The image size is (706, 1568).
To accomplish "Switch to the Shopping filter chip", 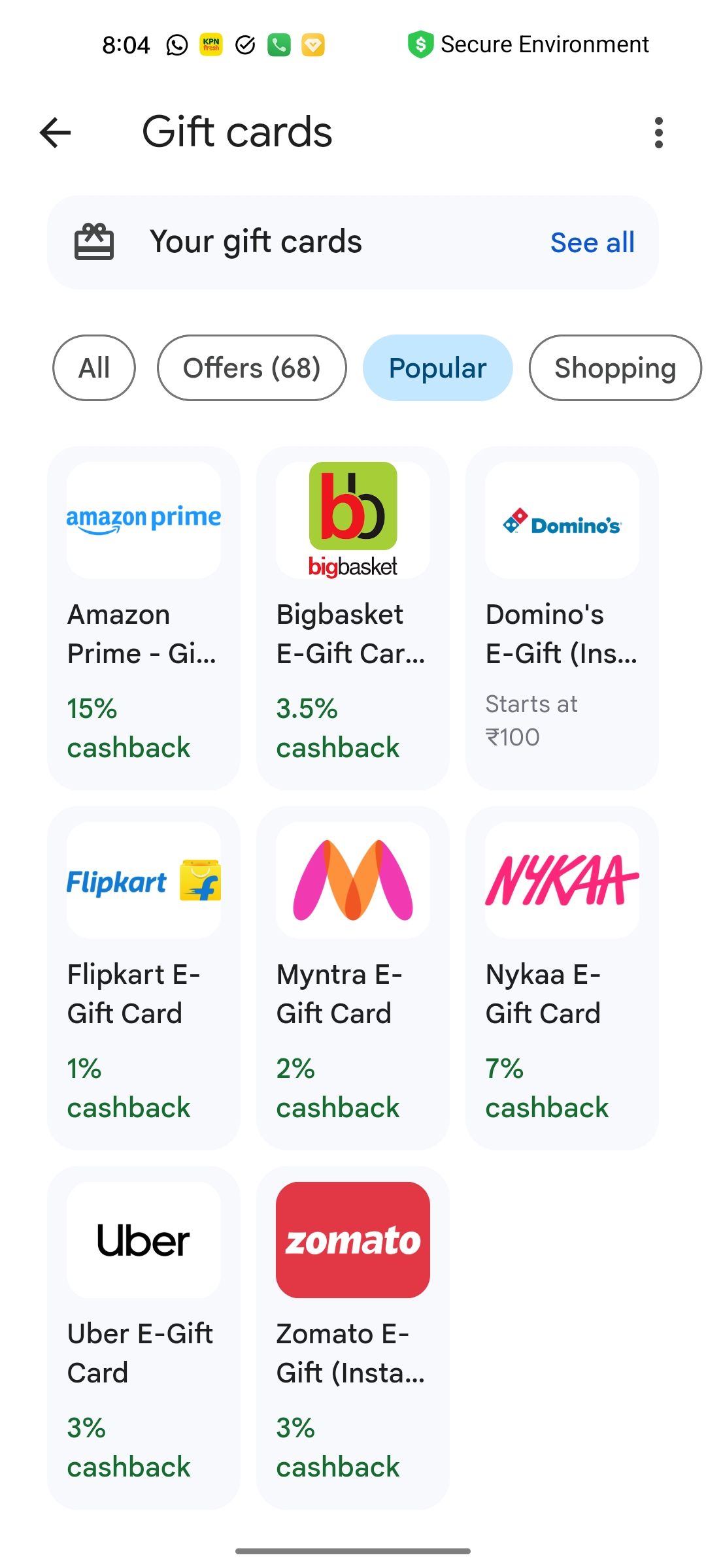I will click(x=614, y=368).
